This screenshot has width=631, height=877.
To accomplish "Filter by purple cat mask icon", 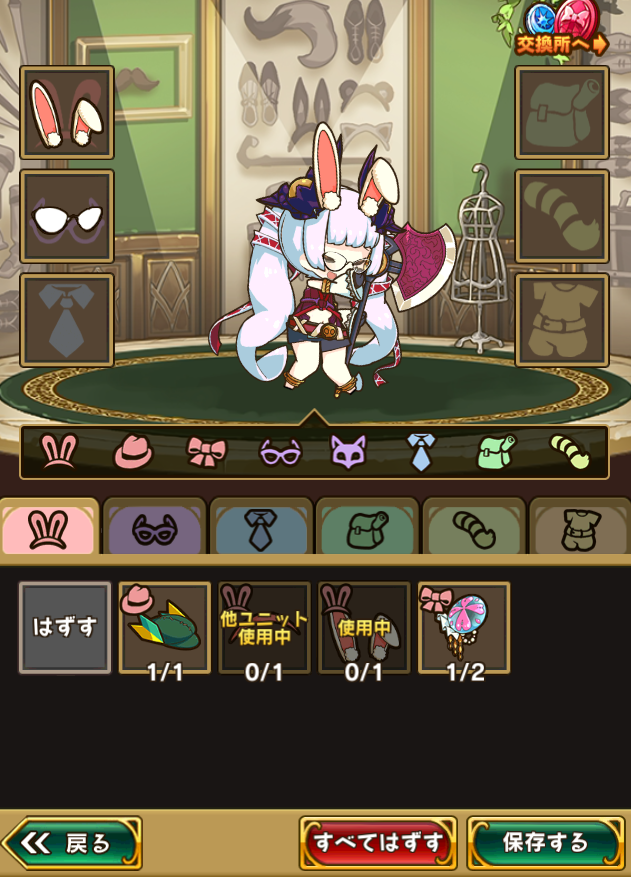I will pos(349,453).
